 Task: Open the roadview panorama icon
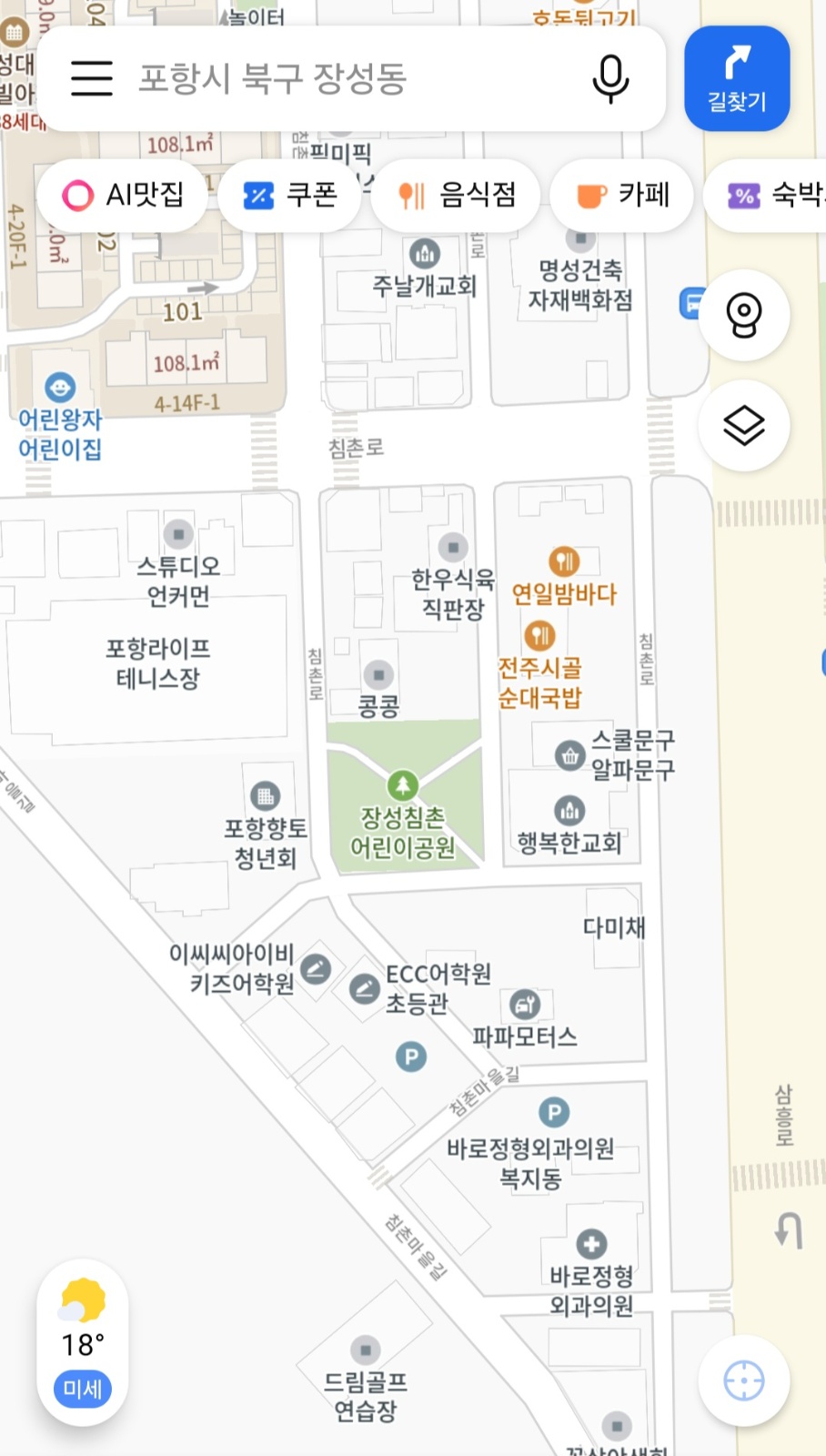[744, 314]
